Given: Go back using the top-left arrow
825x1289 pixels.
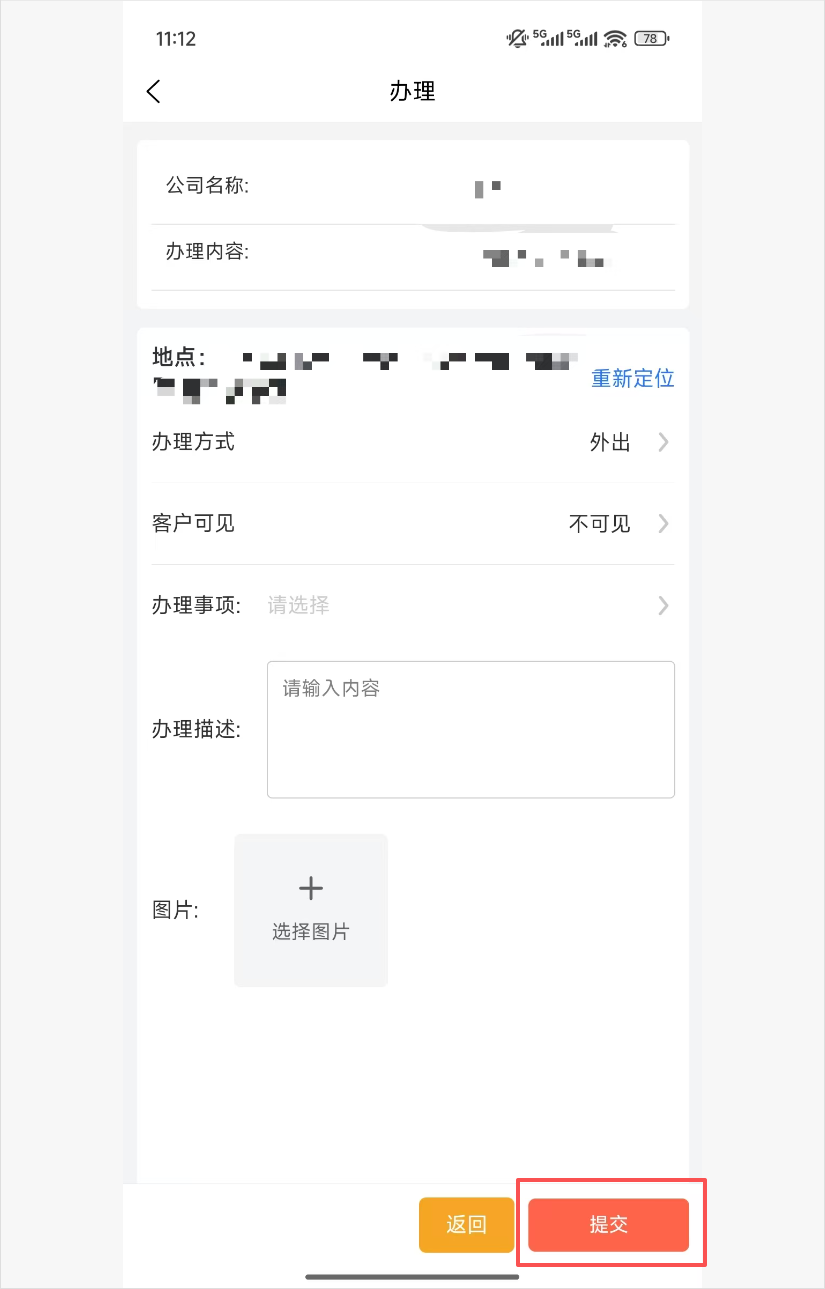Looking at the screenshot, I should [x=153, y=92].
